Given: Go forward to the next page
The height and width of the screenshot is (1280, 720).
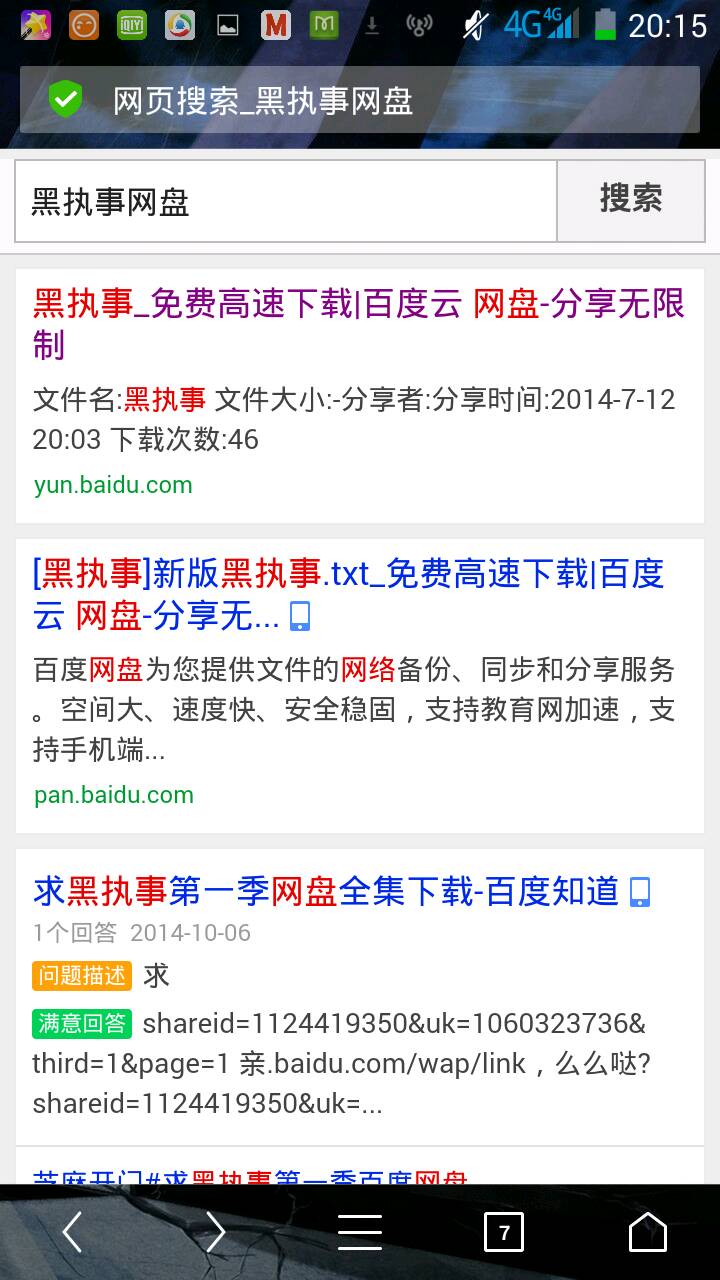Looking at the screenshot, I should click(x=216, y=1232).
